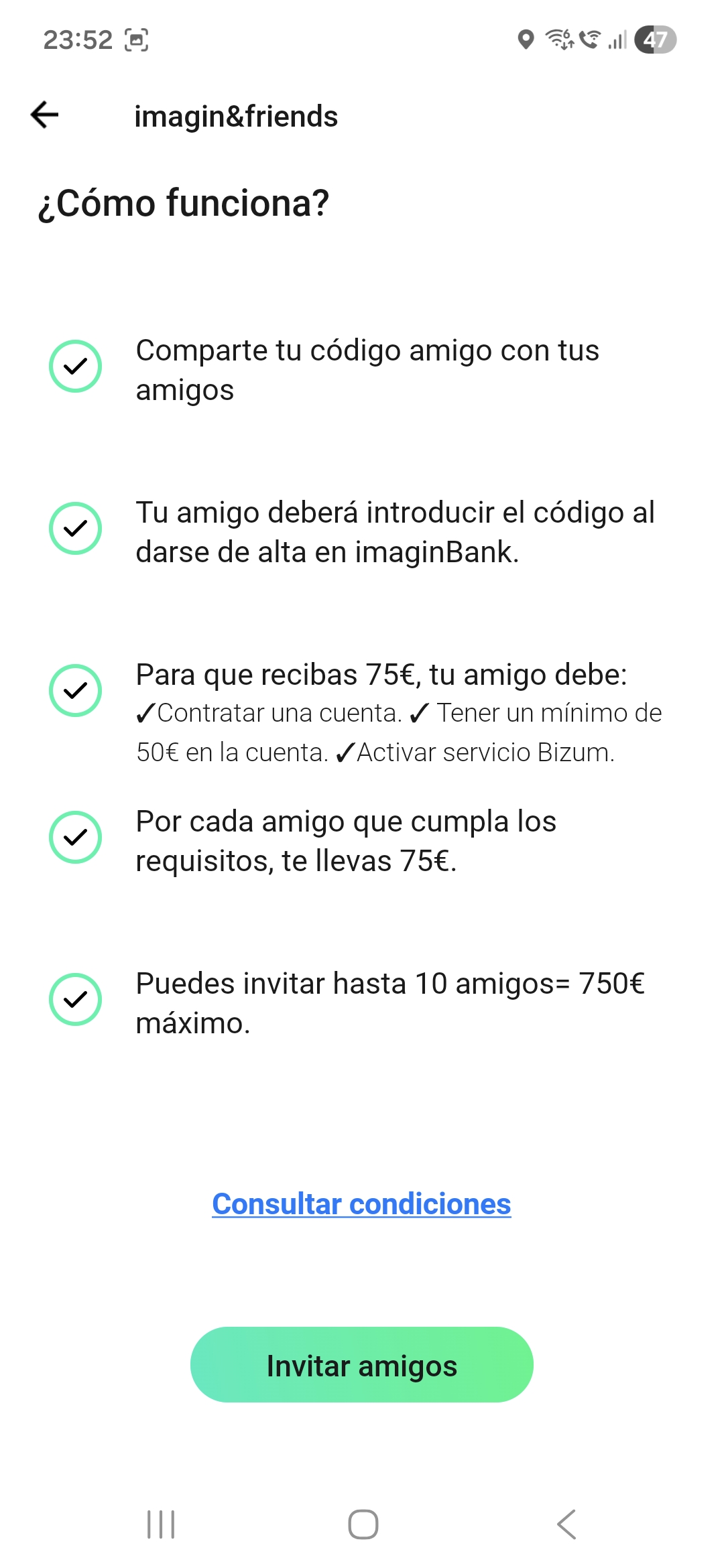Go back using the top-left arrow
The height and width of the screenshot is (1568, 724).
(x=45, y=115)
